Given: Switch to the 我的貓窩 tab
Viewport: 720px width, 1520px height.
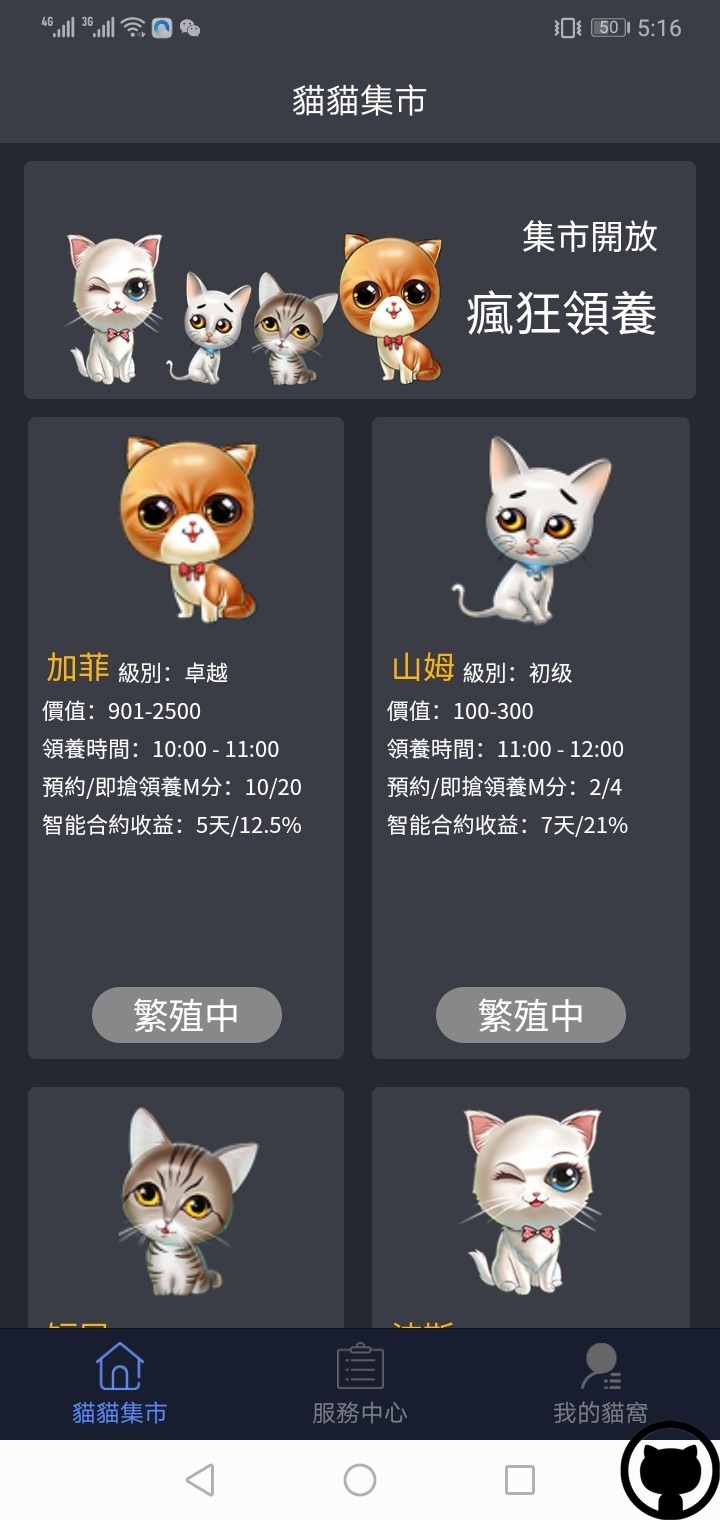Looking at the screenshot, I should 600,1385.
